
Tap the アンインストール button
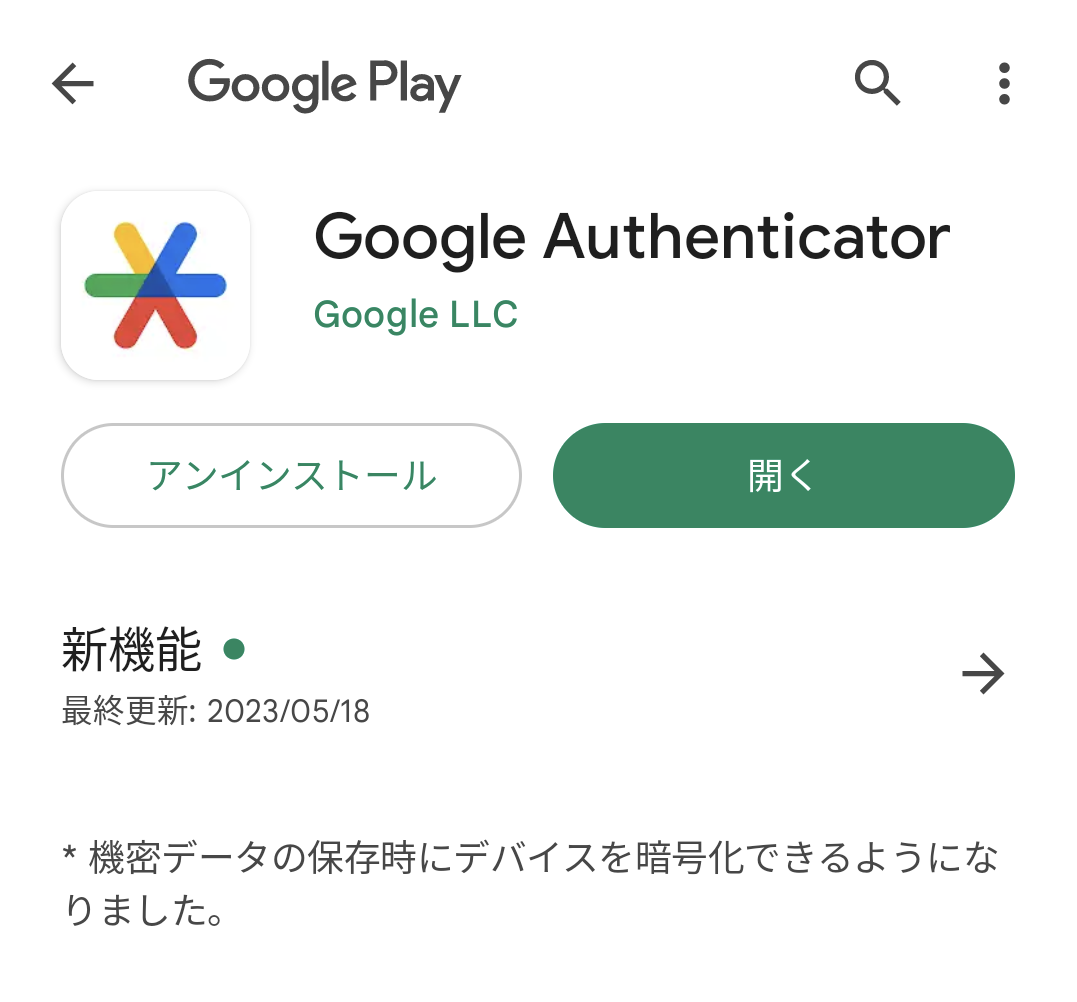click(x=291, y=476)
